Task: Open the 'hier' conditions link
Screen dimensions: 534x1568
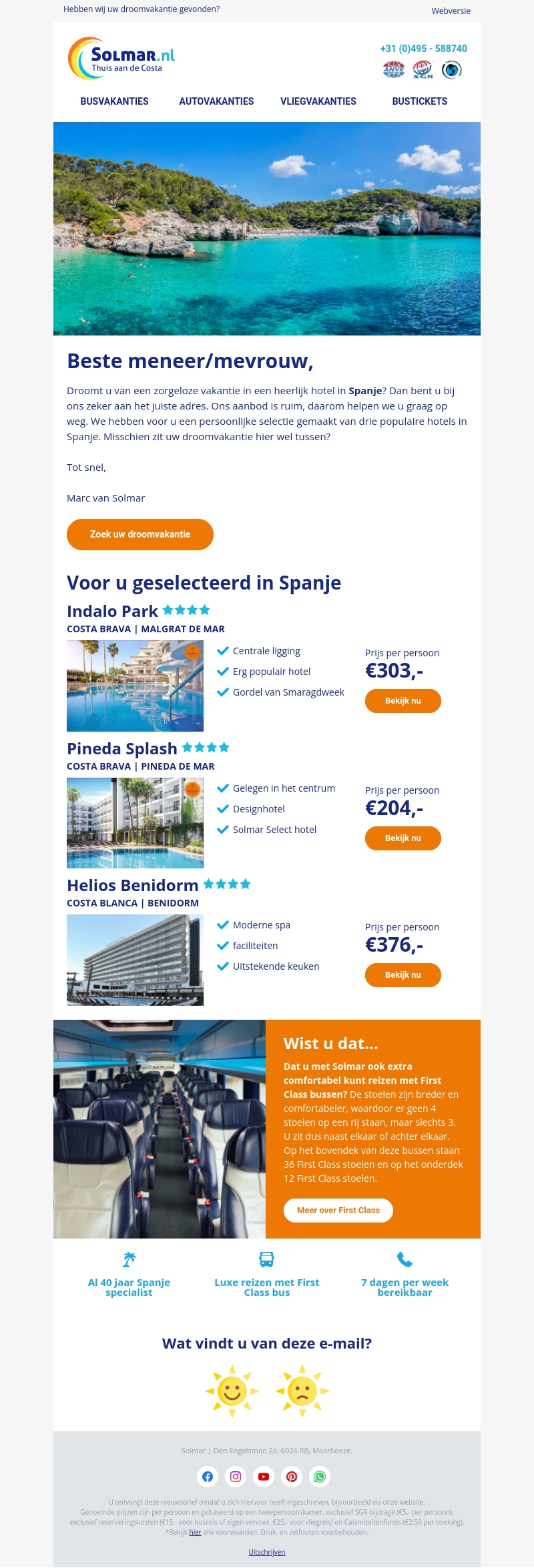Action: [x=195, y=1532]
